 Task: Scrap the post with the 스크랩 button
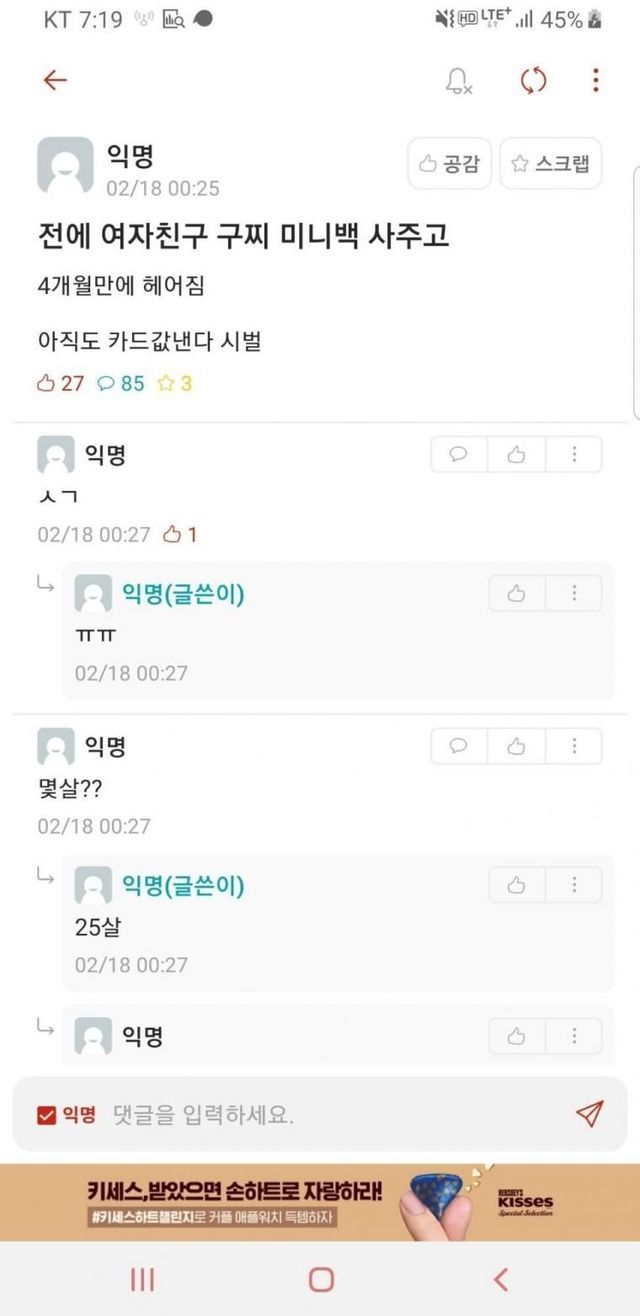point(550,164)
